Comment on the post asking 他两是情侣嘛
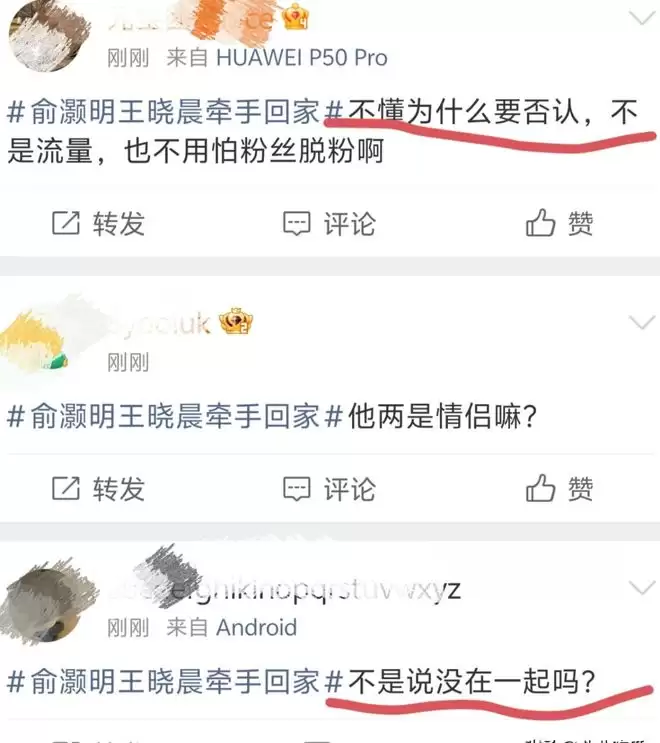660x743 pixels. (329, 488)
